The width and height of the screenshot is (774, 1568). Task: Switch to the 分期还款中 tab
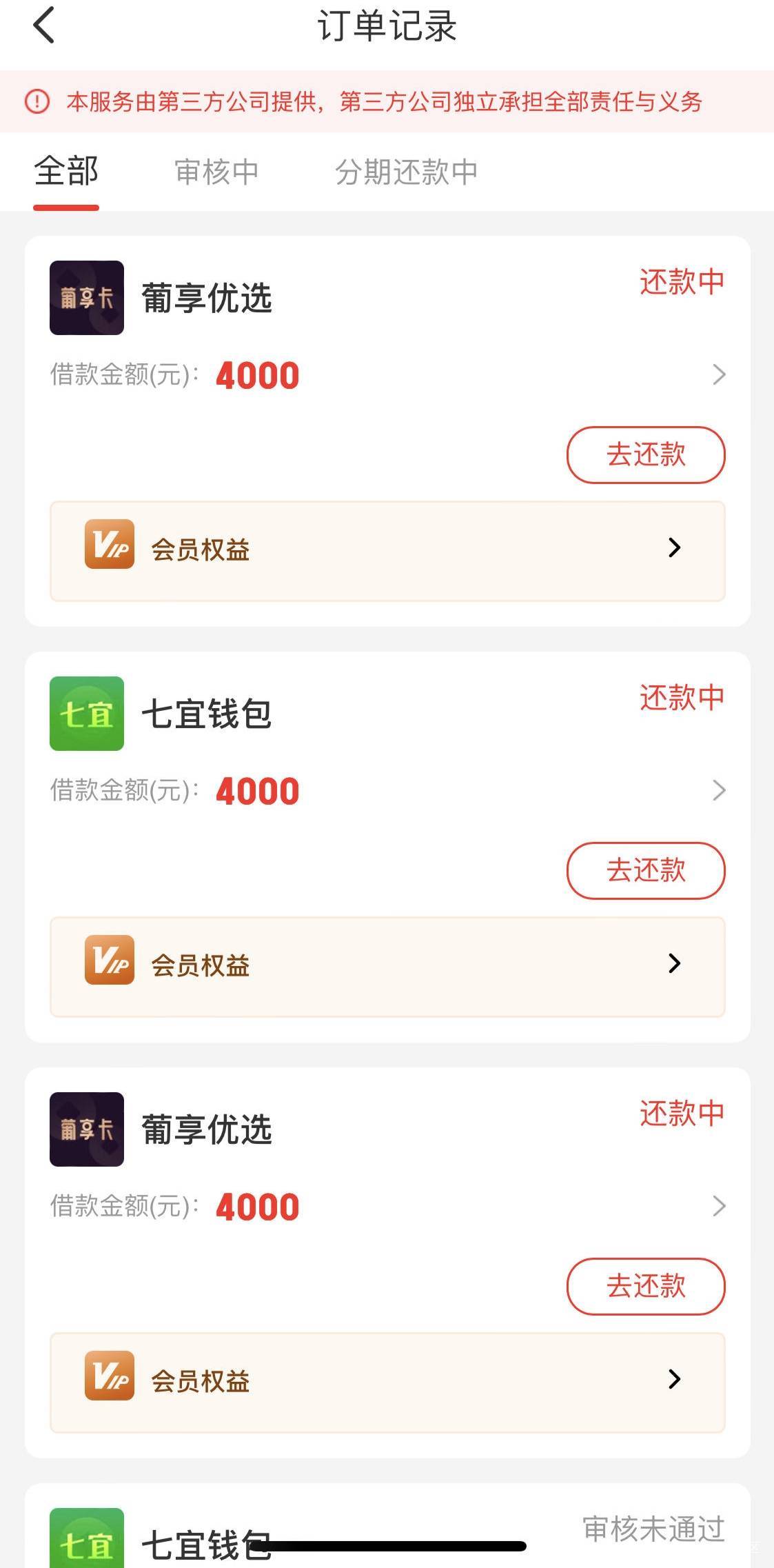pos(407,172)
